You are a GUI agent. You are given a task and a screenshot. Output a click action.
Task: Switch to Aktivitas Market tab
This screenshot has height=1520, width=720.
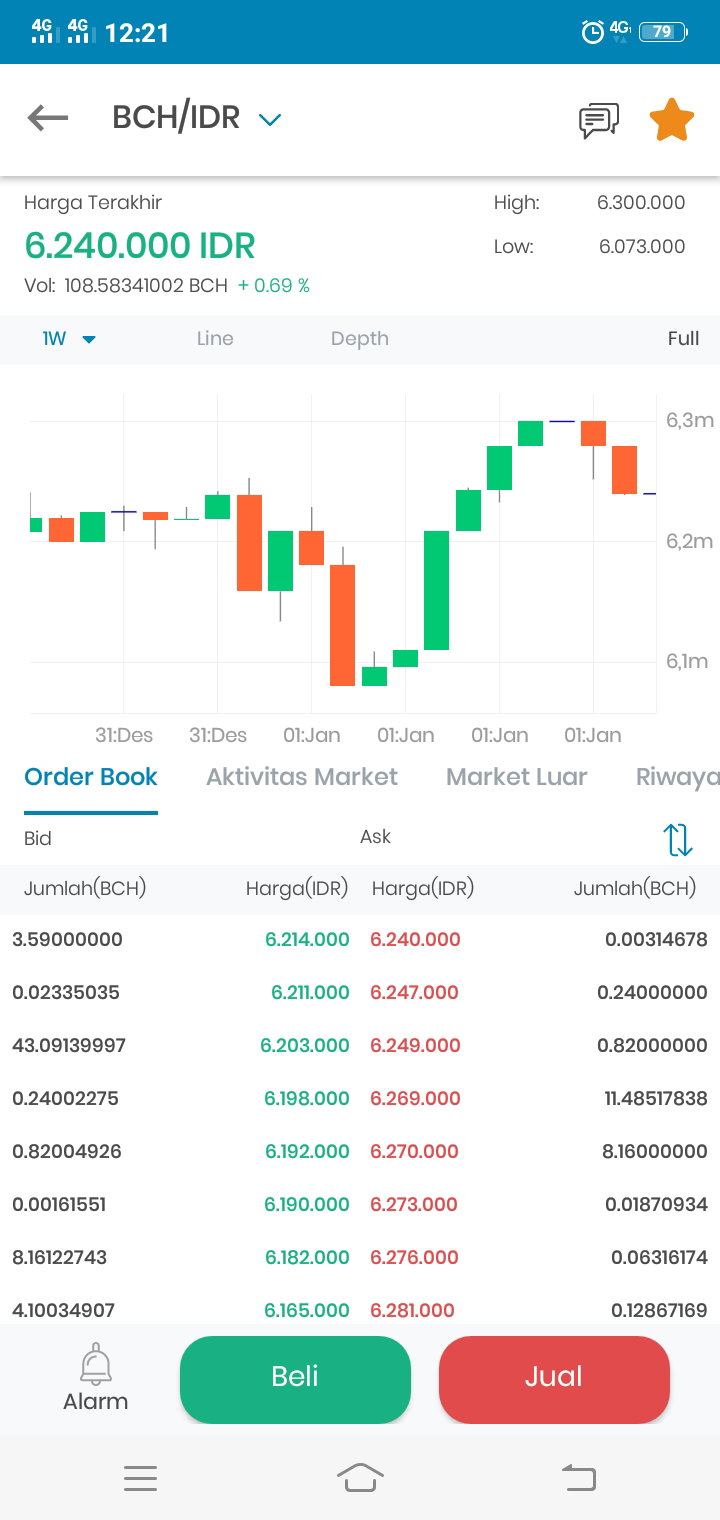[x=302, y=777]
